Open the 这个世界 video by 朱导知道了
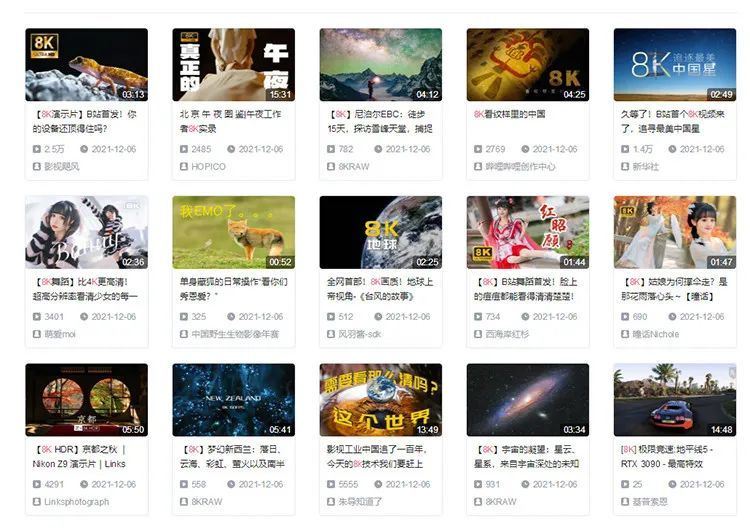 (x=380, y=400)
